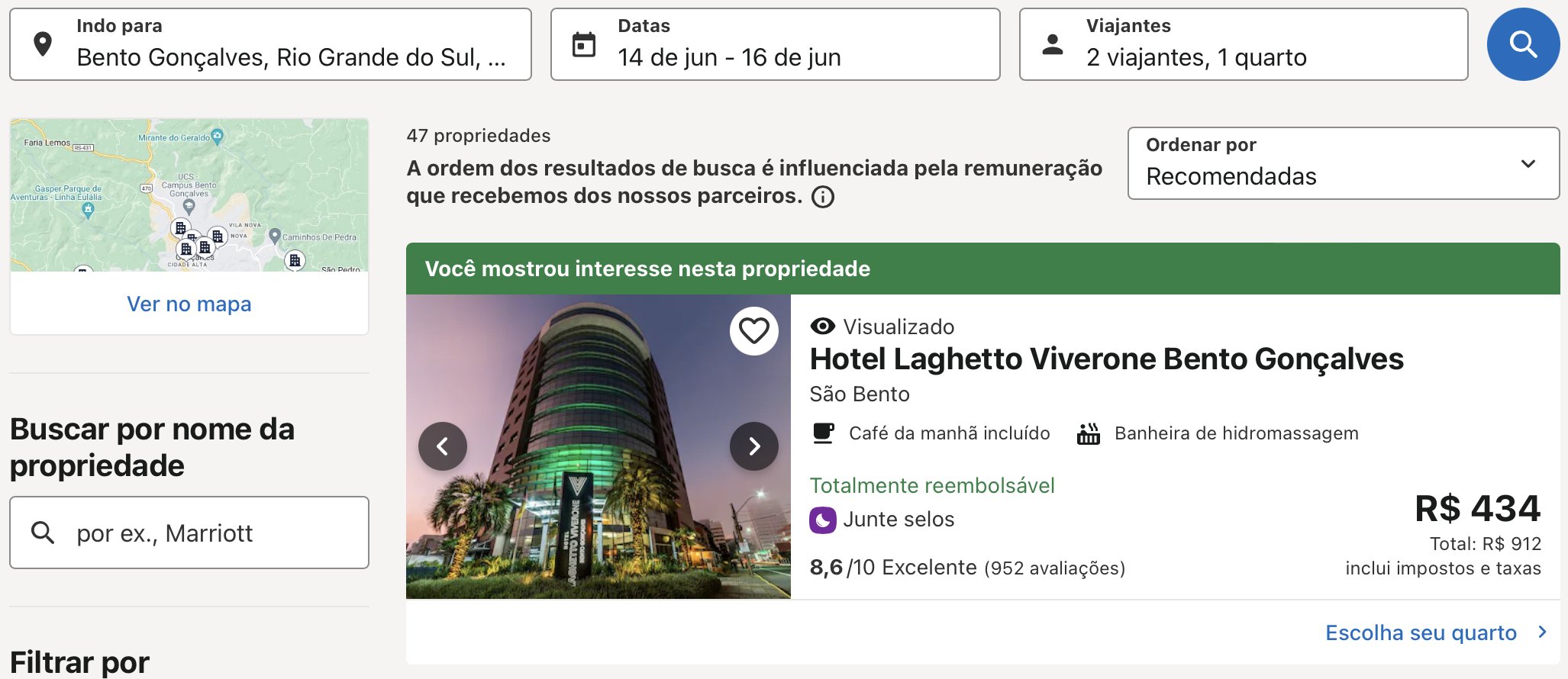
Task: Show info about search result ordering
Action: (823, 197)
